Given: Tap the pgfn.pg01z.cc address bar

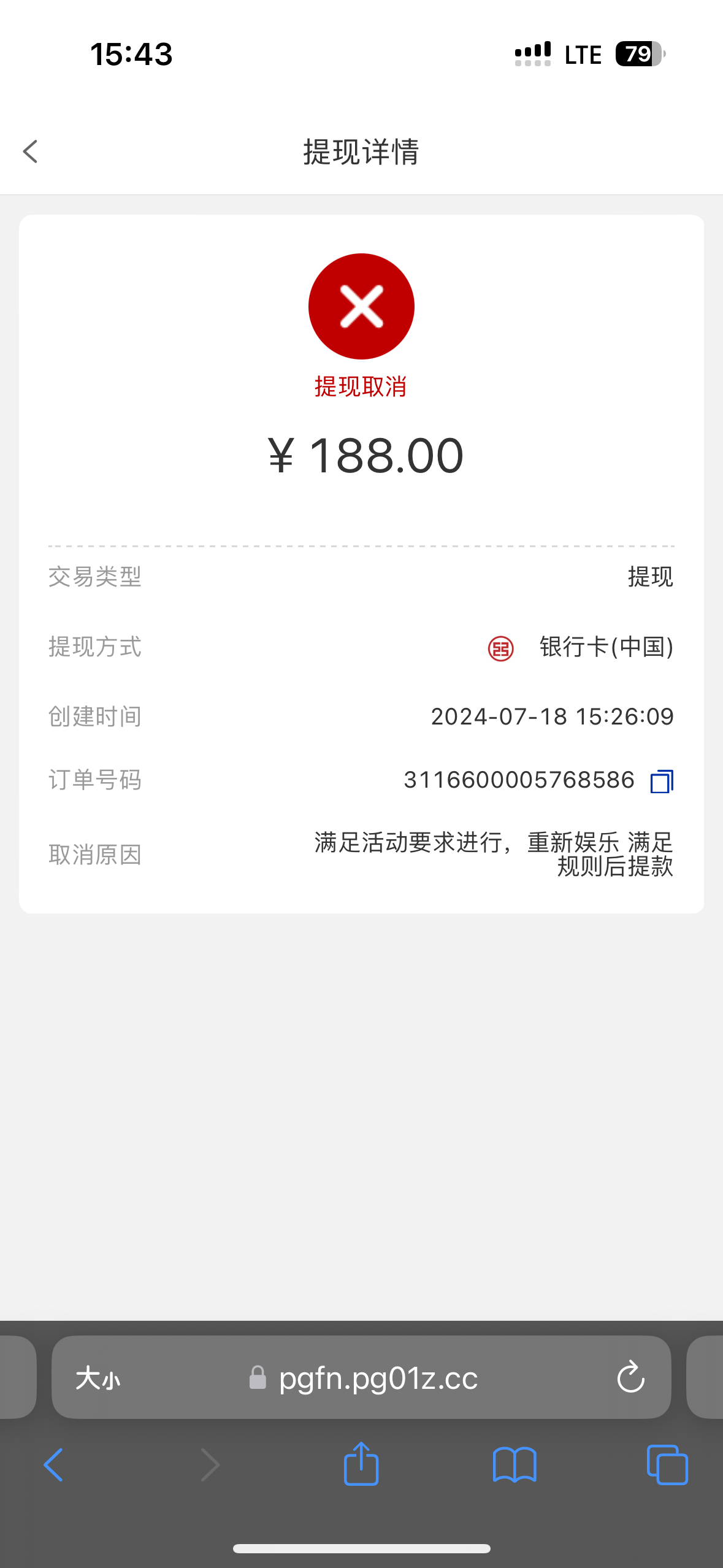Looking at the screenshot, I should point(377,1378).
